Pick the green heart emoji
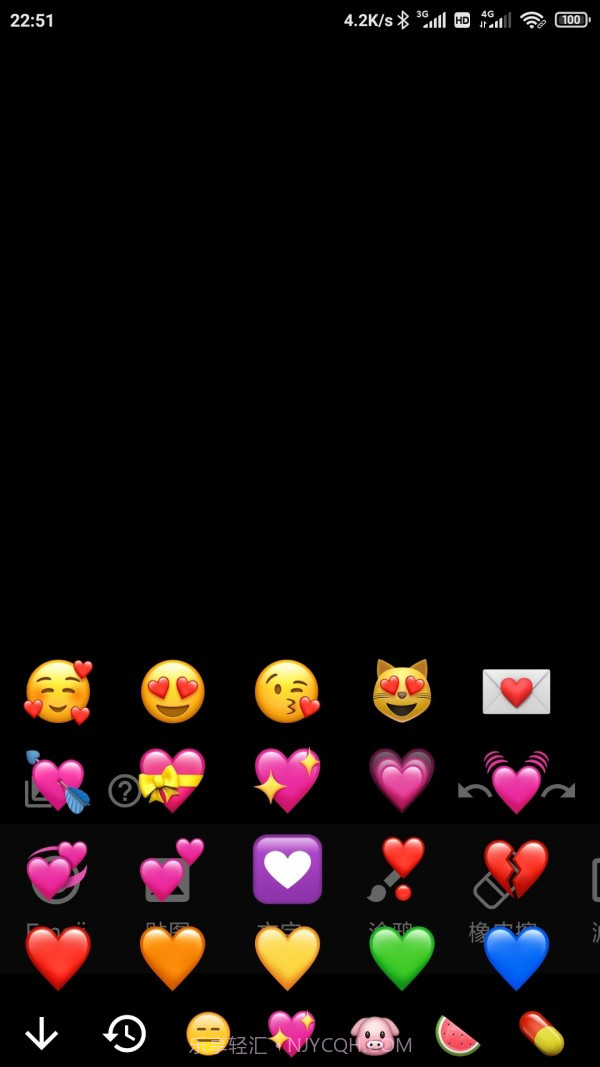This screenshot has height=1067, width=600. click(402, 957)
